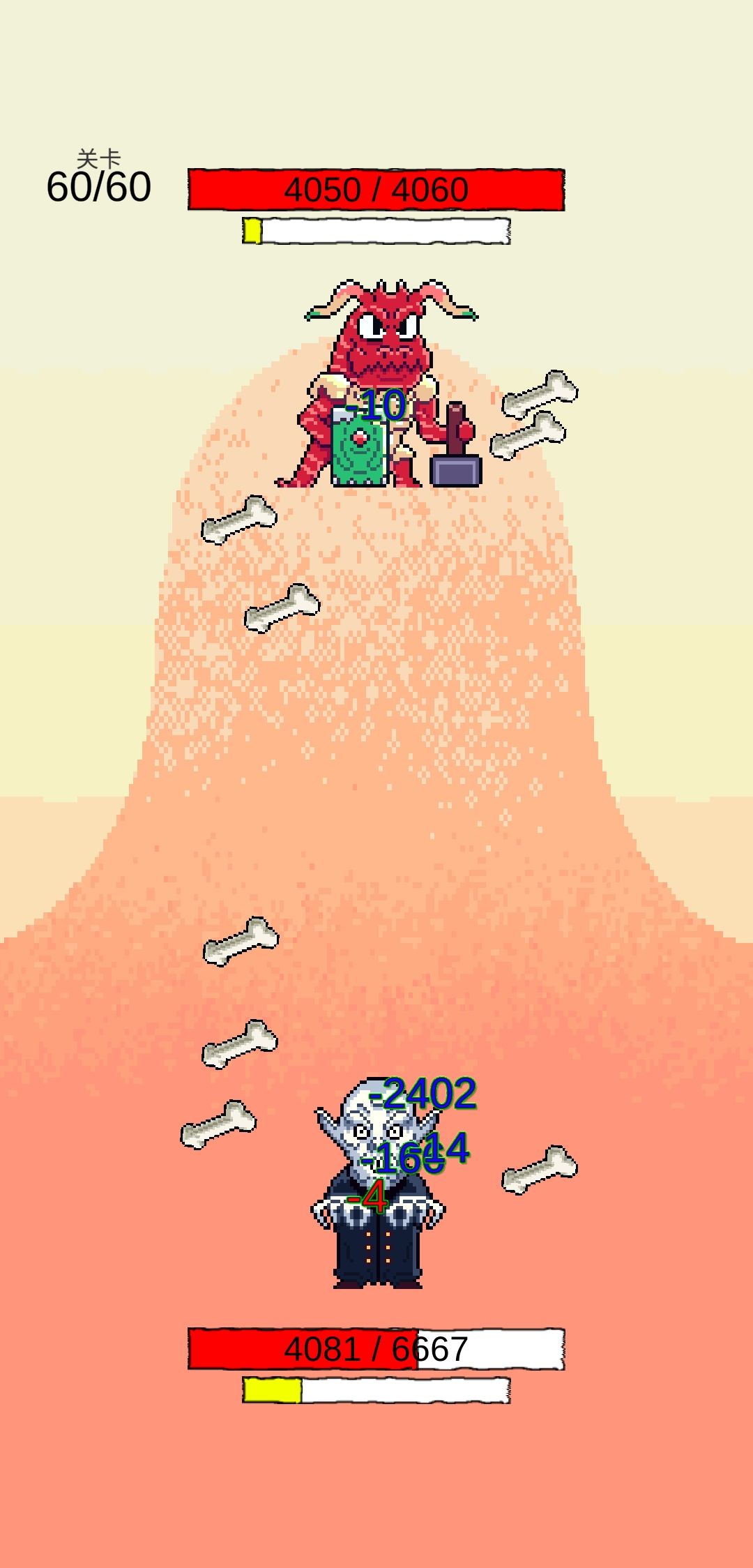
Task: Tap the boss health bar showing 4050 / 4060
Action: click(376, 190)
